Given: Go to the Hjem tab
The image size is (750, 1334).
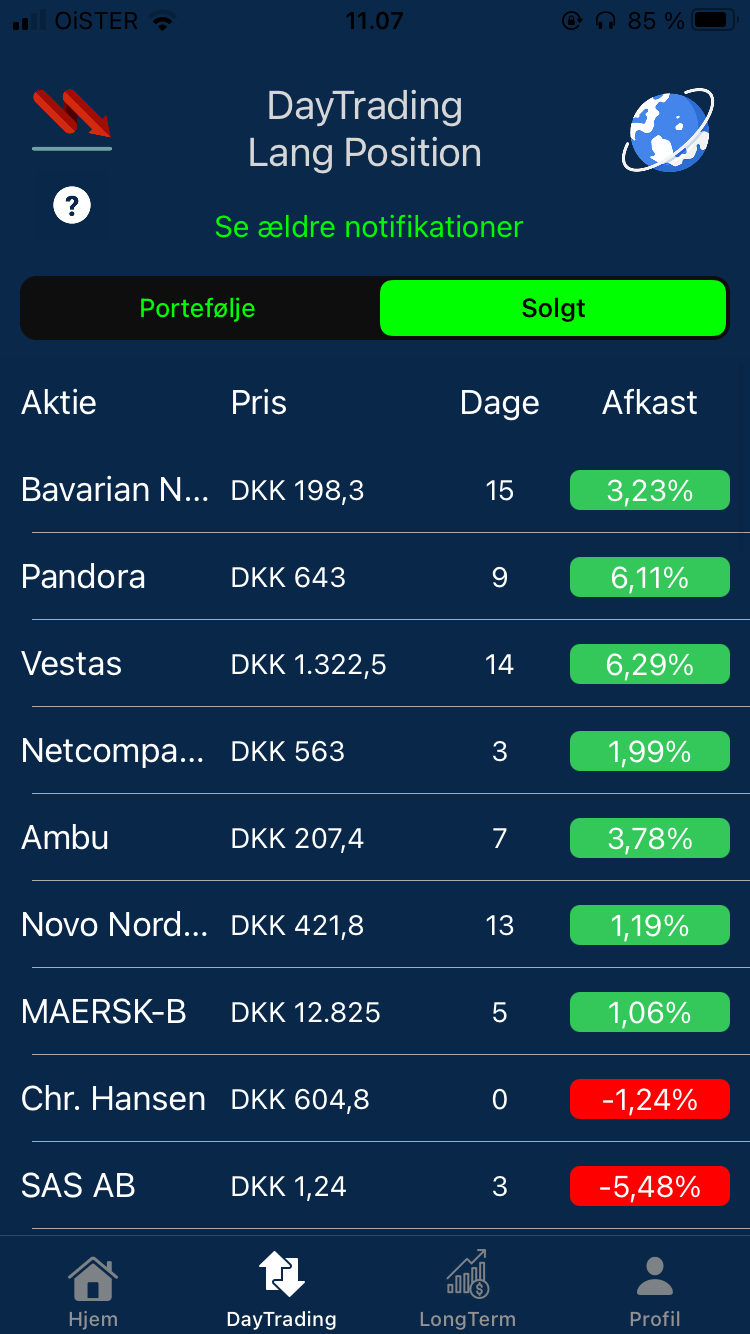Looking at the screenshot, I should (92, 1290).
